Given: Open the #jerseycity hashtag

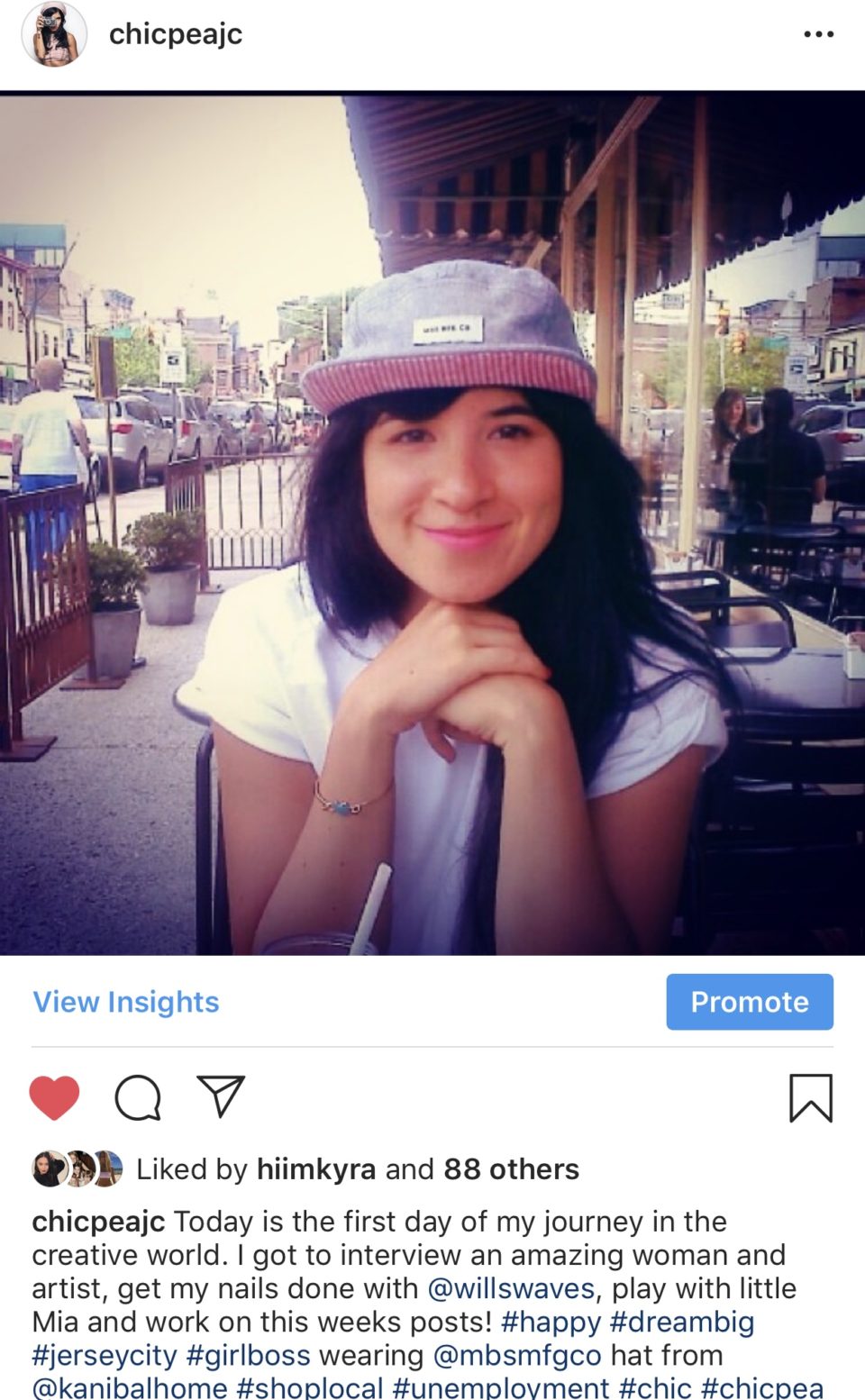Looking at the screenshot, I should (x=105, y=1355).
